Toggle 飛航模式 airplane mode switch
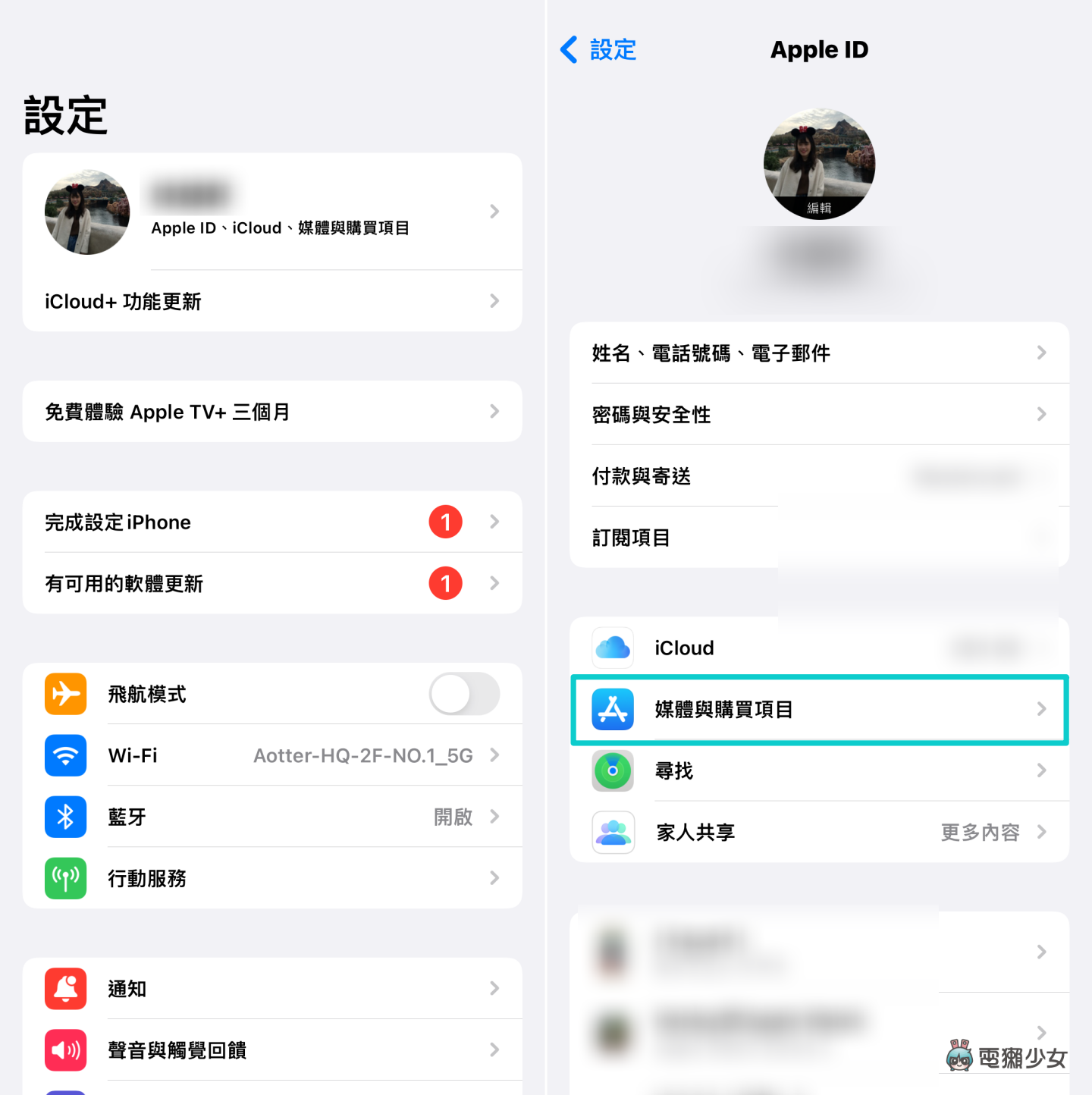This screenshot has height=1095, width=1092. tap(465, 694)
